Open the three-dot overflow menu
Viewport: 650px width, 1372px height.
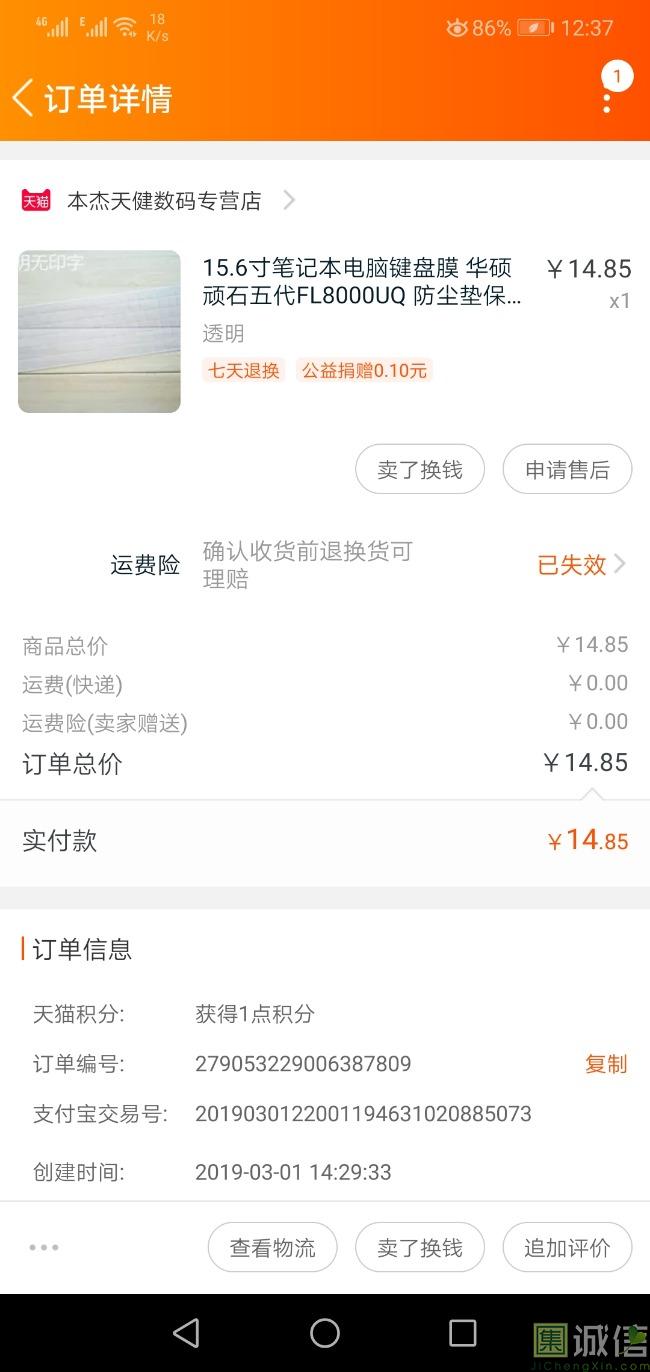(607, 101)
